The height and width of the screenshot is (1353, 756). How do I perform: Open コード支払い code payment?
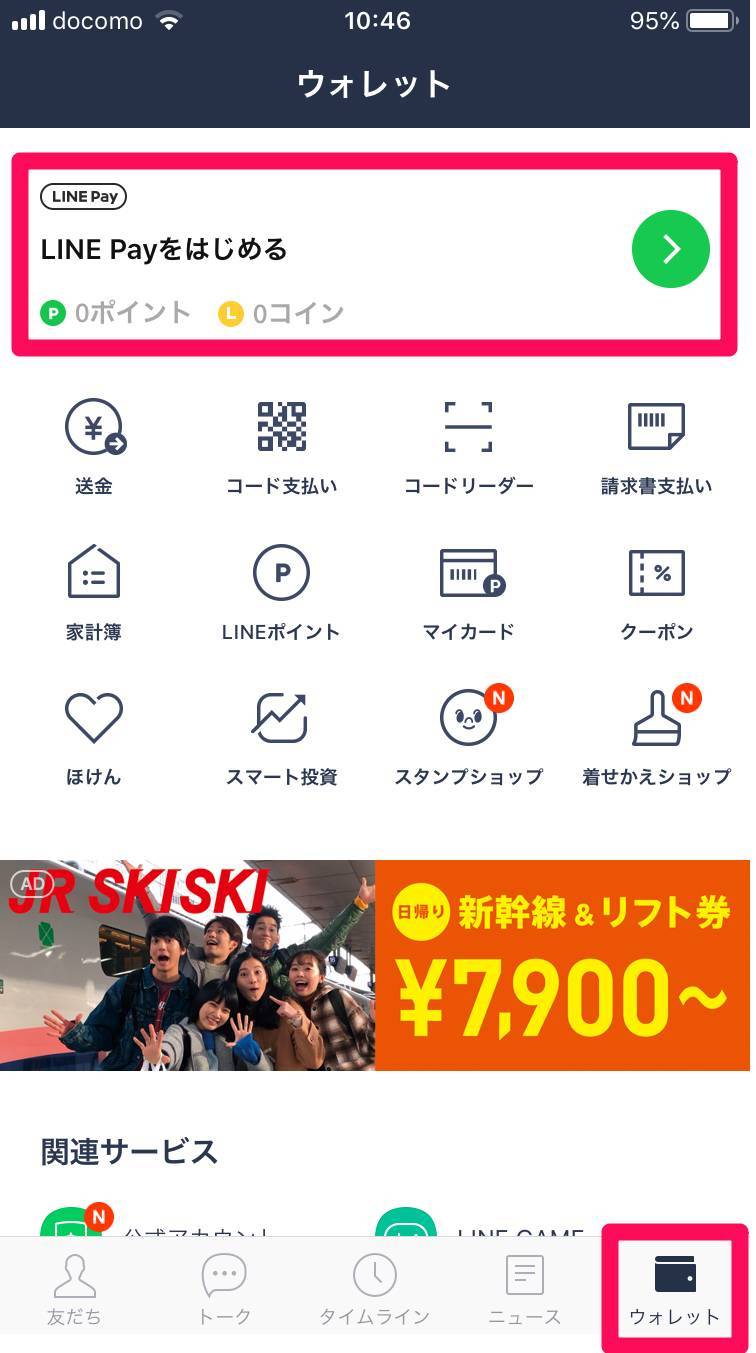(x=281, y=445)
